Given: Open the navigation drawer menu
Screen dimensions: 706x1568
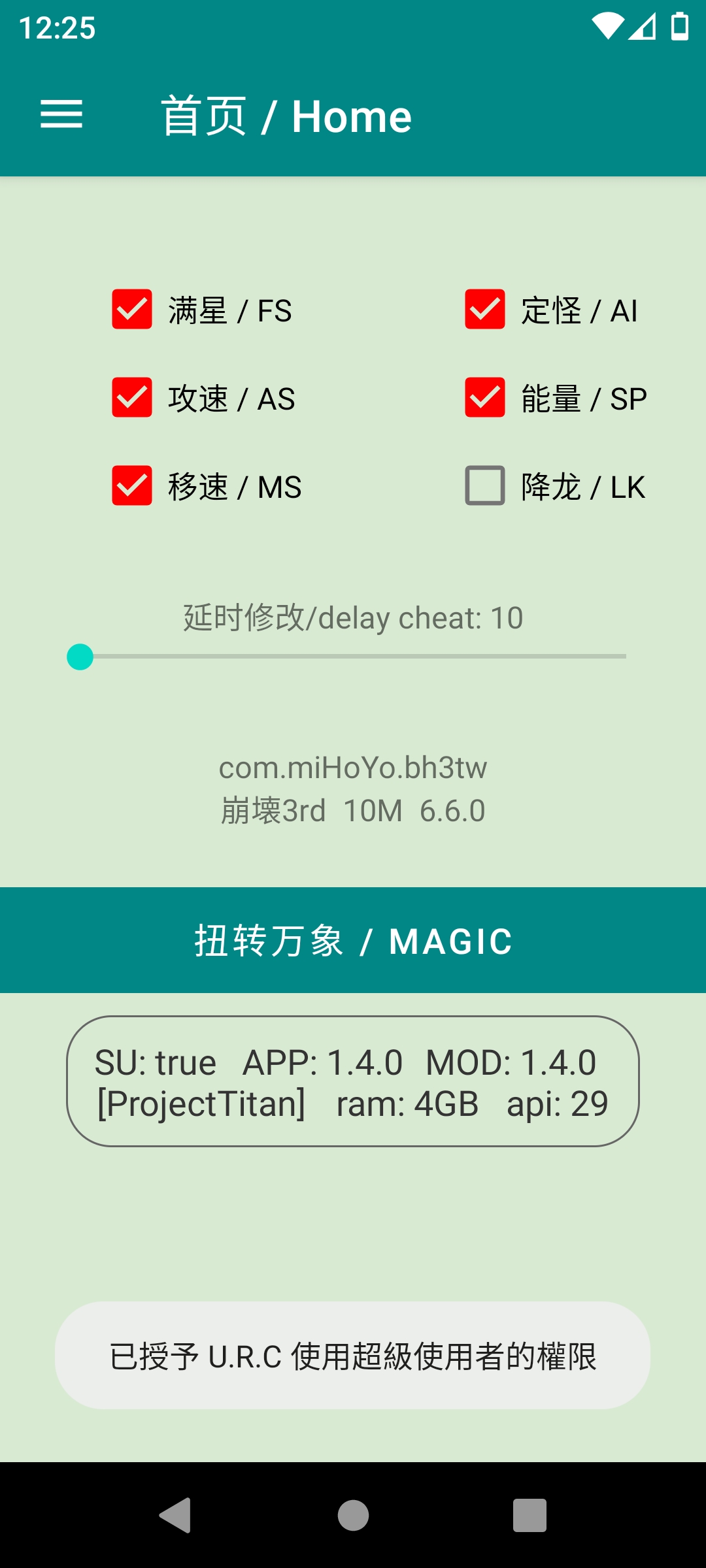Looking at the screenshot, I should click(62, 114).
